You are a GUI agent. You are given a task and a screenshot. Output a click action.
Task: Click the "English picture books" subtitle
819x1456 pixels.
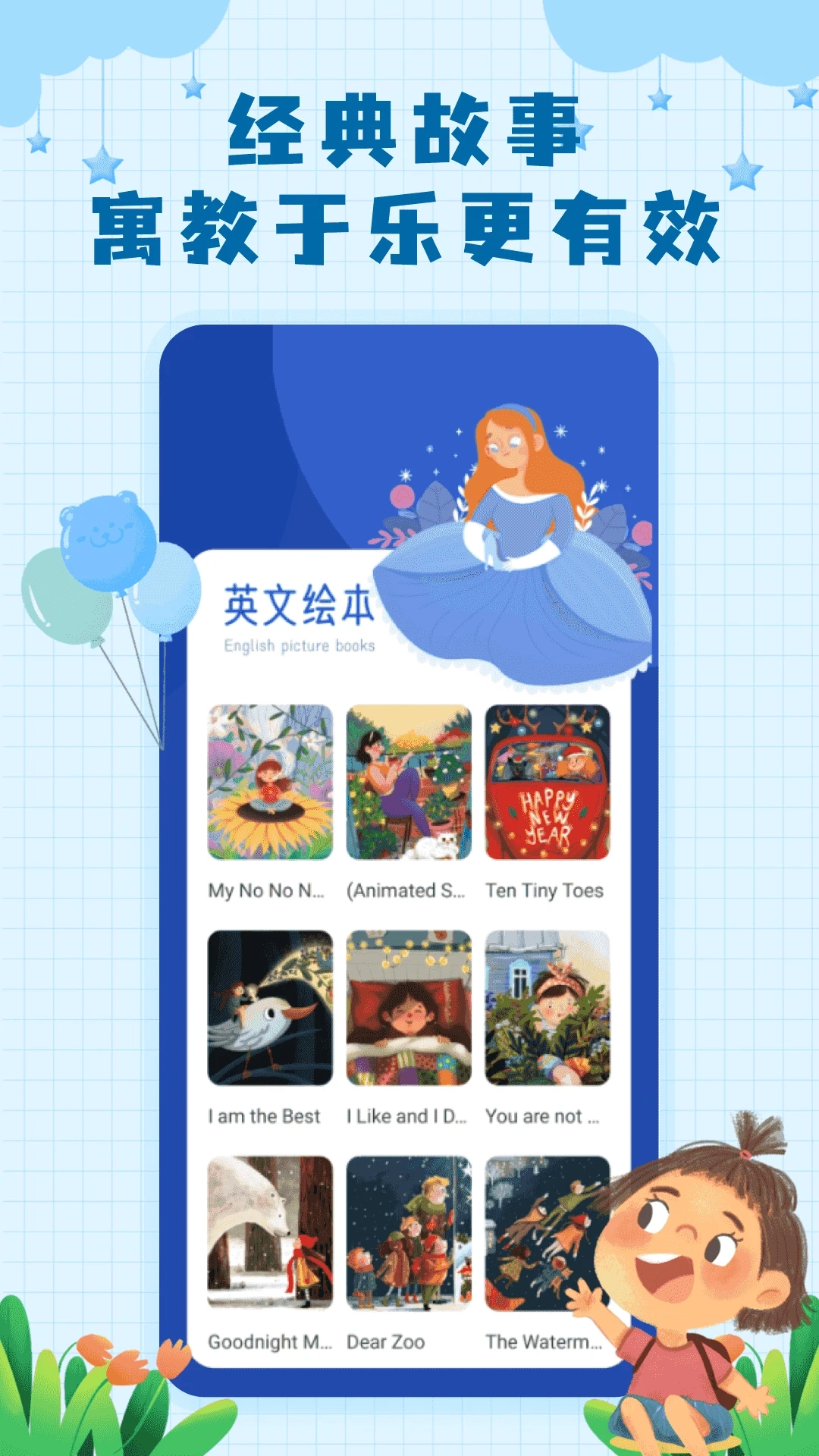pyautogui.click(x=299, y=647)
